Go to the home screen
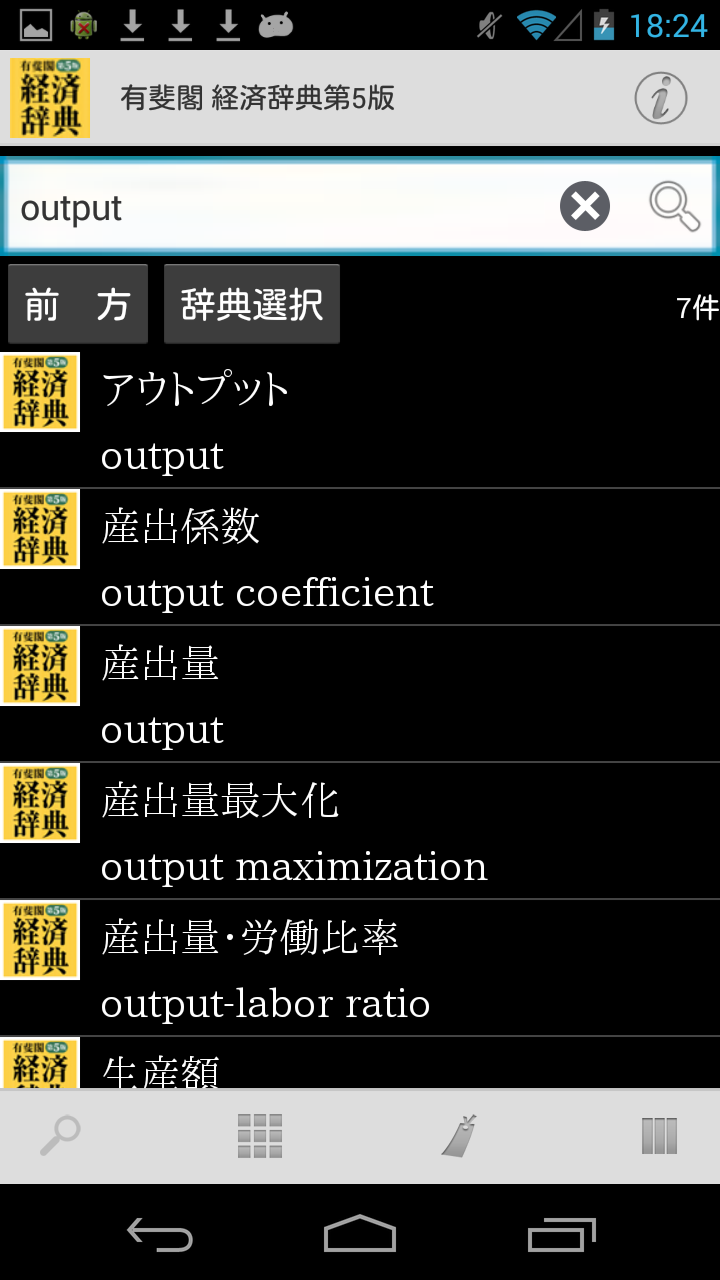 pos(360,1234)
